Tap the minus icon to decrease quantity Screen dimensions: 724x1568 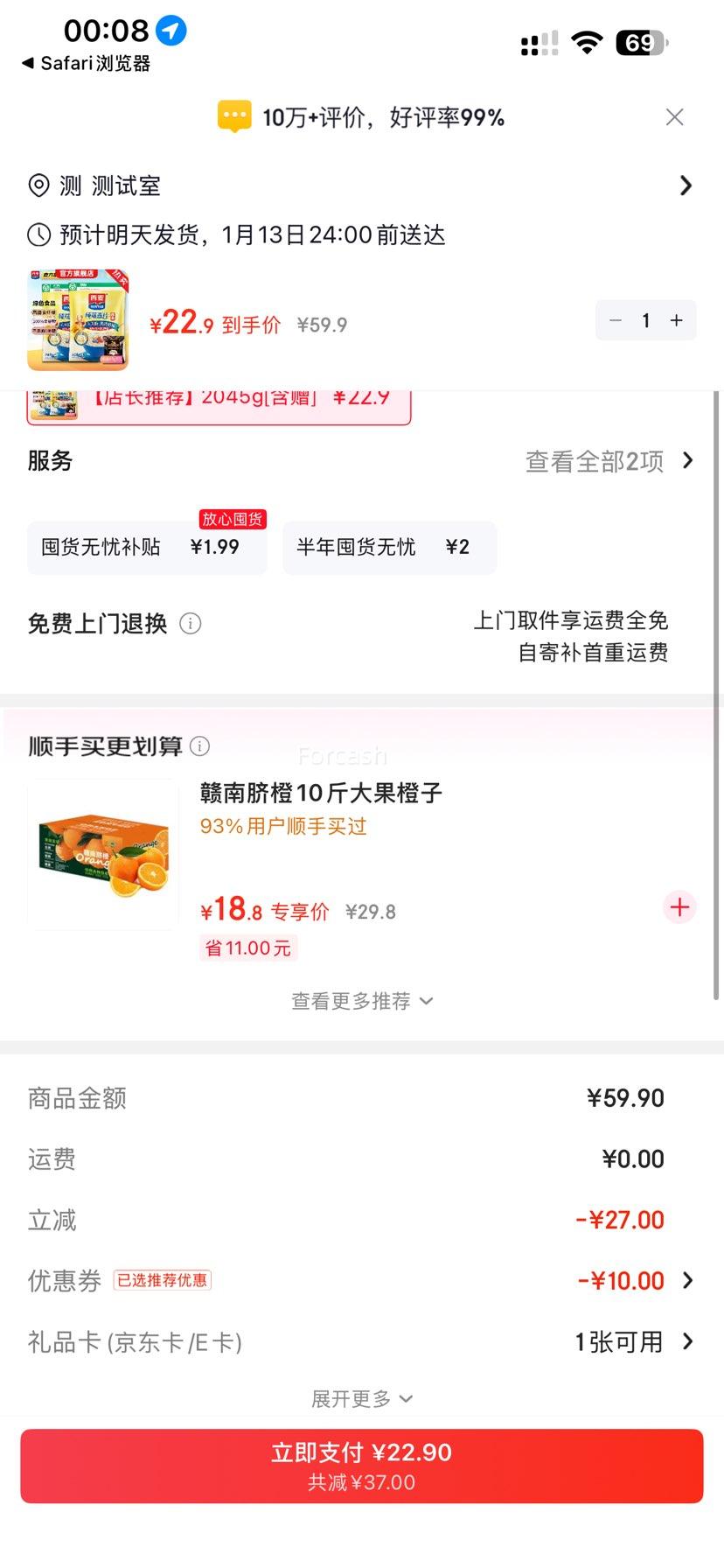pos(615,320)
